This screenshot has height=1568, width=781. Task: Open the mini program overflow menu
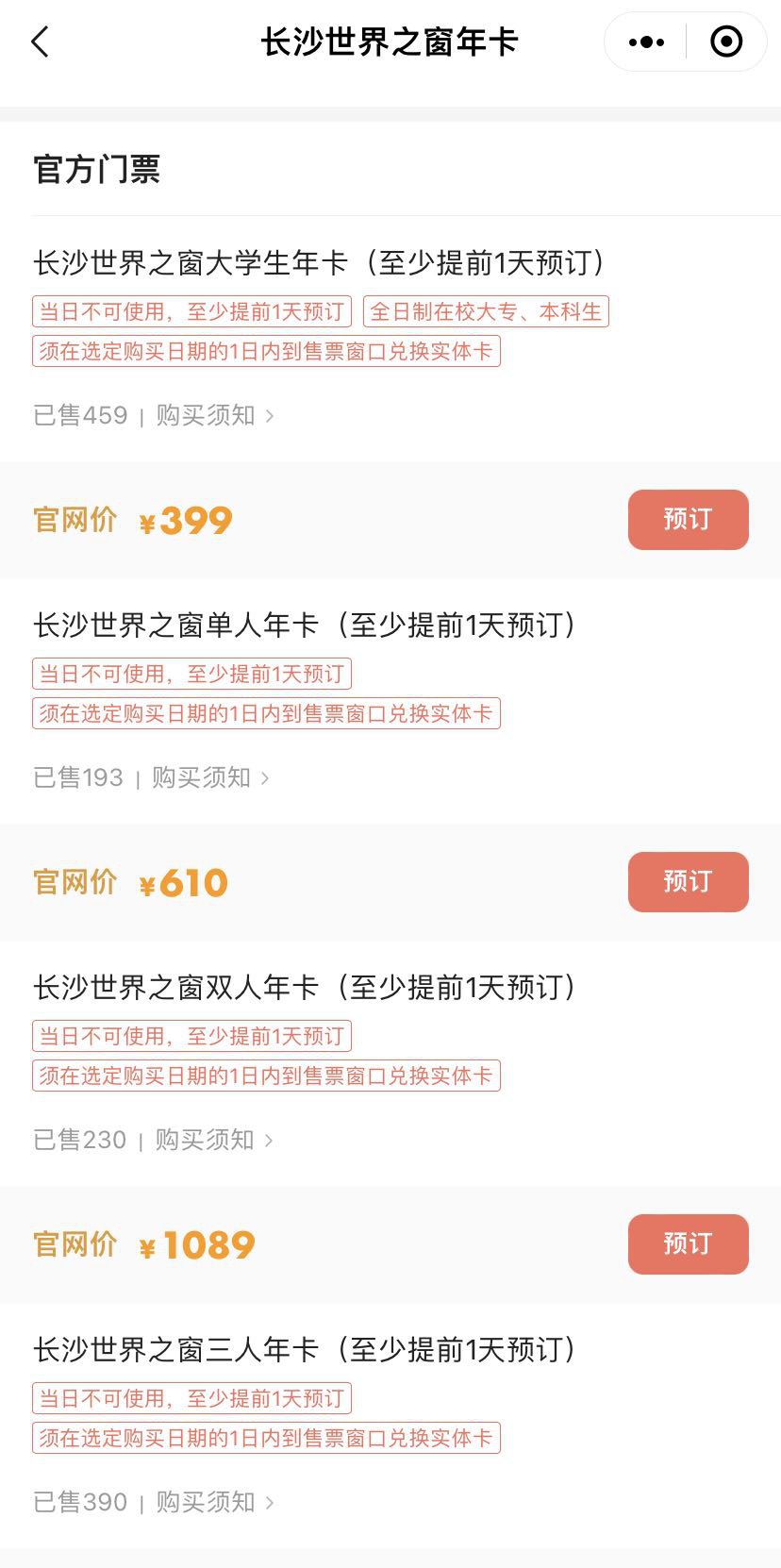646,42
